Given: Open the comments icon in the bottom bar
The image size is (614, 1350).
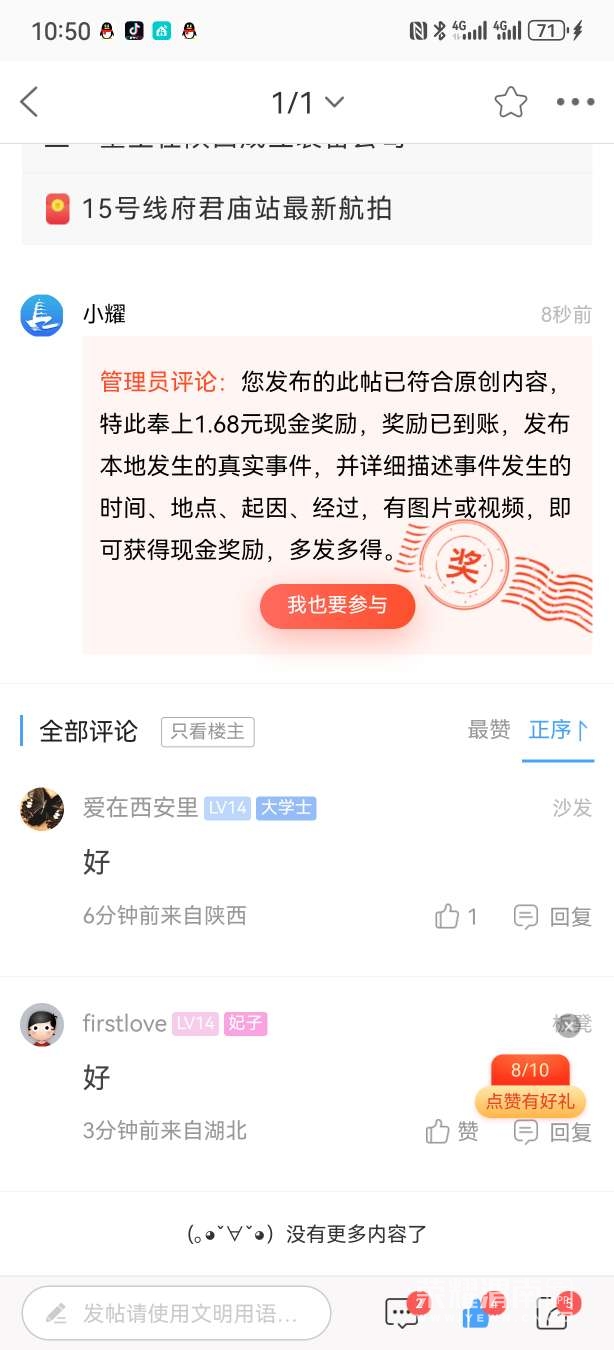Looking at the screenshot, I should pyautogui.click(x=403, y=1313).
